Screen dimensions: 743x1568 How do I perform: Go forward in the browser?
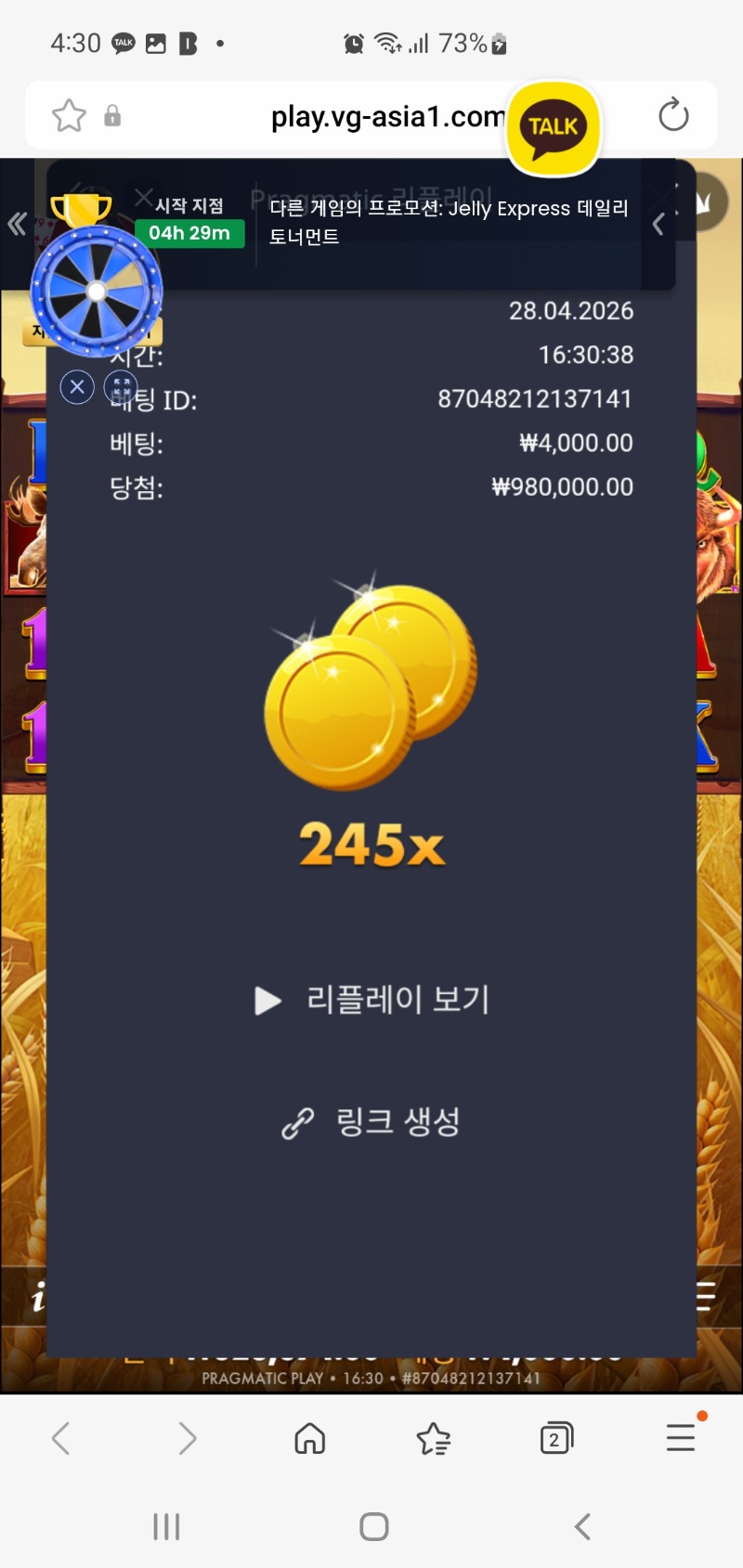(x=187, y=1439)
